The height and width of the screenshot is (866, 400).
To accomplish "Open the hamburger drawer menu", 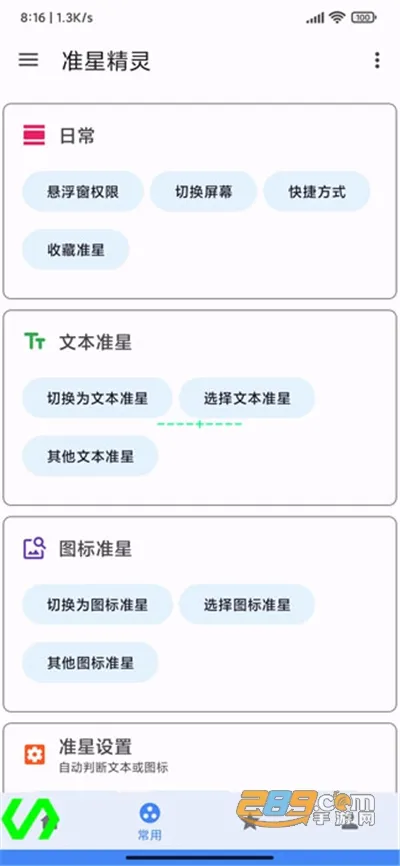I will (x=28, y=60).
